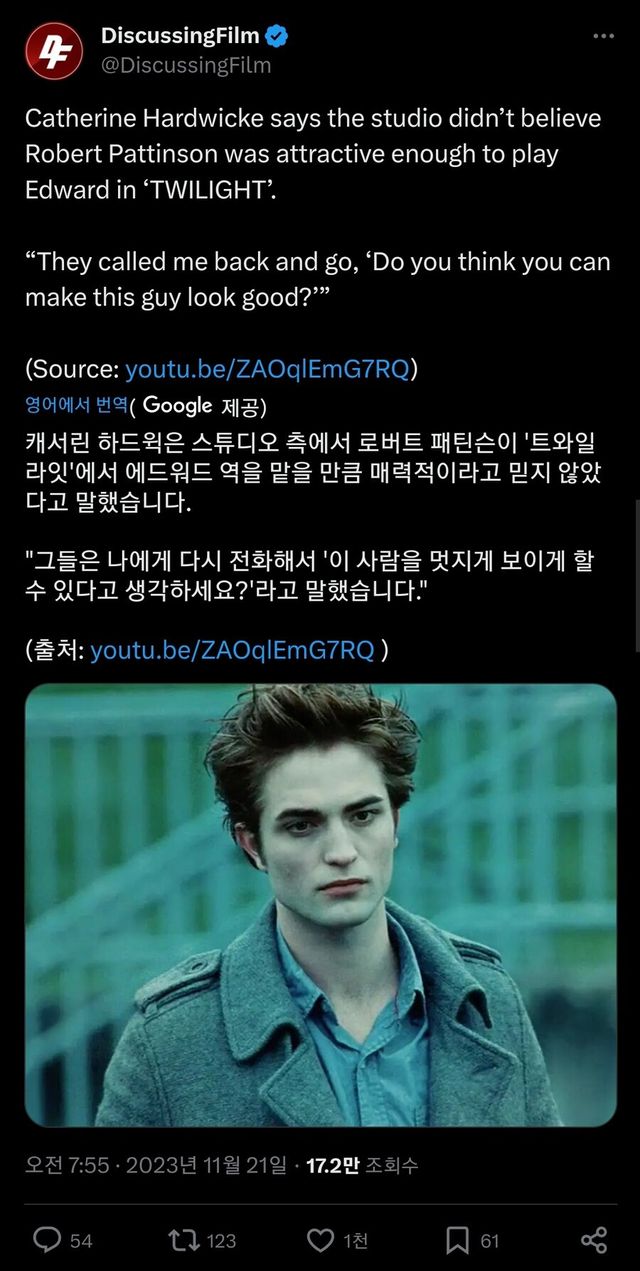Reply to the tweet with comment icon
This screenshot has width=640, height=1271.
pos(48,1240)
